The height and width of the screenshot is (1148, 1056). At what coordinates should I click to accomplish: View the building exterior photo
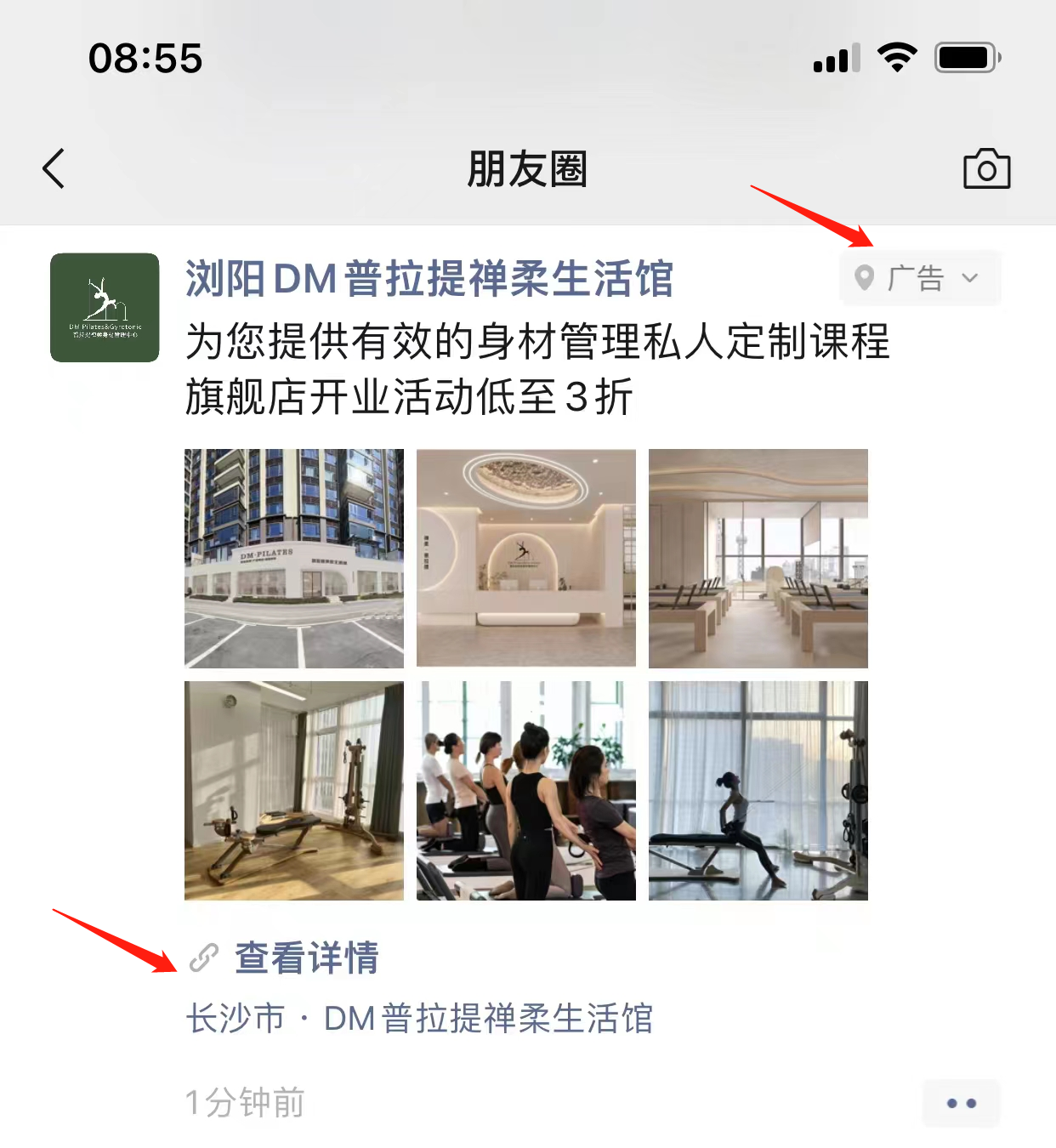coord(294,558)
